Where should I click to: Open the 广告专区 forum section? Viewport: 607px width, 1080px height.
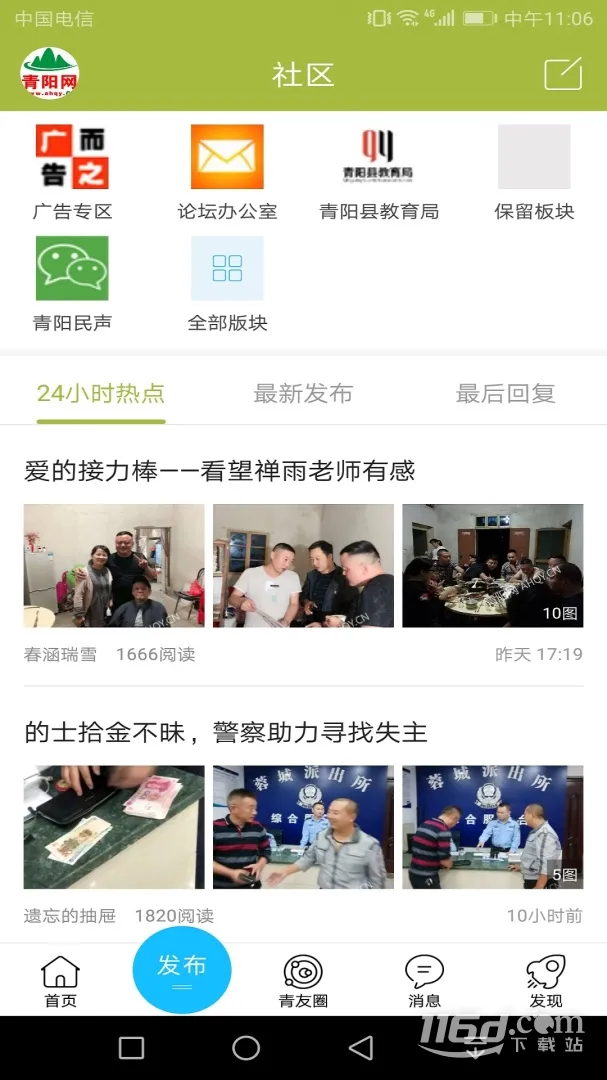pos(72,171)
